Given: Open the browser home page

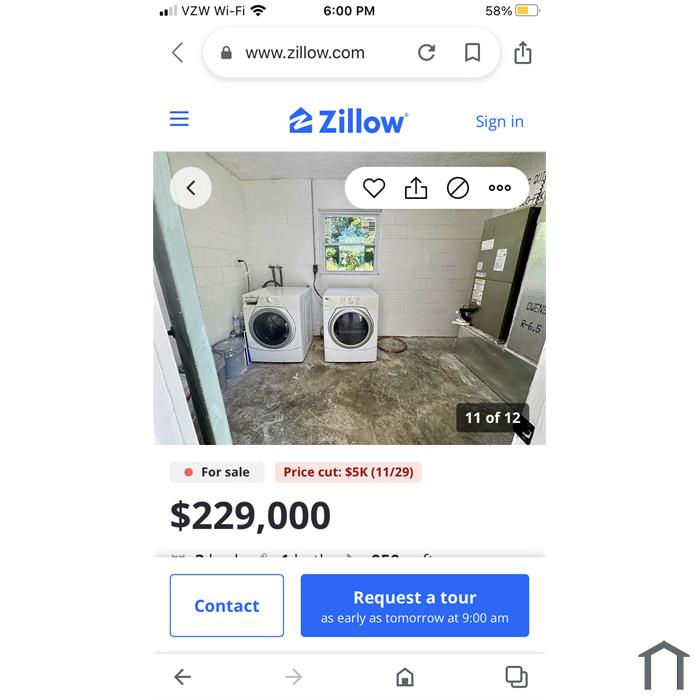Looking at the screenshot, I should point(405,677).
